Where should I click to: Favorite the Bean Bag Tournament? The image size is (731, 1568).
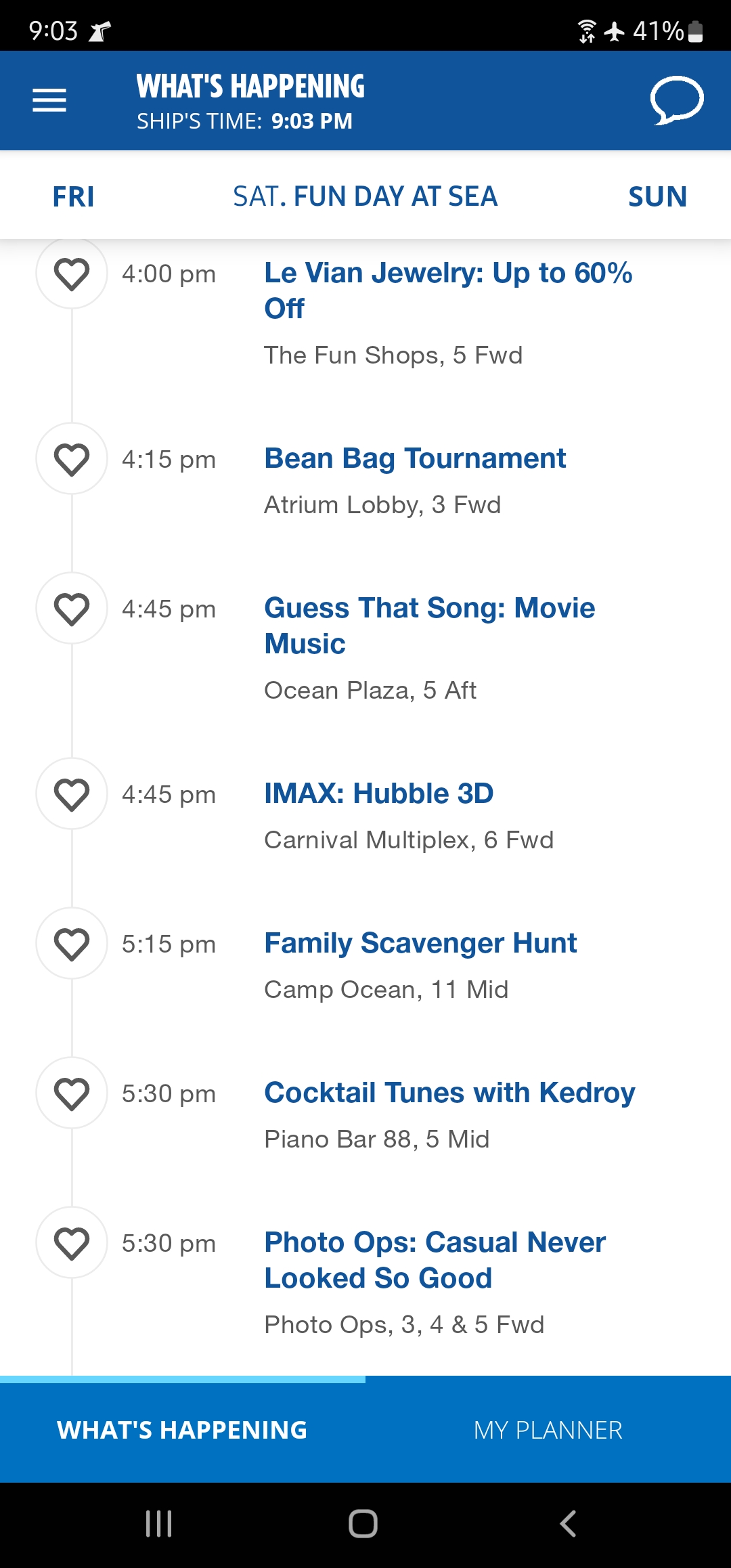click(x=72, y=459)
